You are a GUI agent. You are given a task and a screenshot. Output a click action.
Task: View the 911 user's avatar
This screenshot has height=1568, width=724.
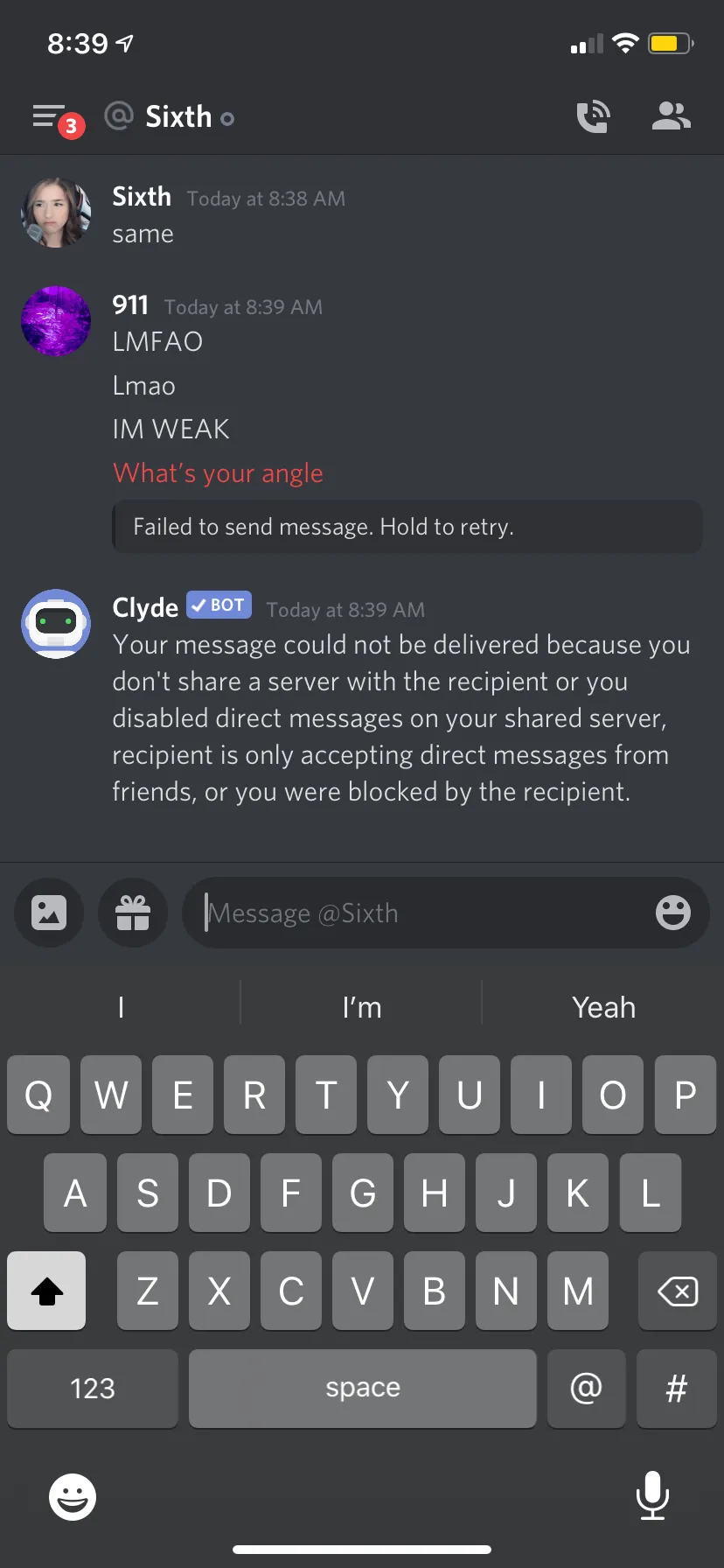pyautogui.click(x=56, y=320)
